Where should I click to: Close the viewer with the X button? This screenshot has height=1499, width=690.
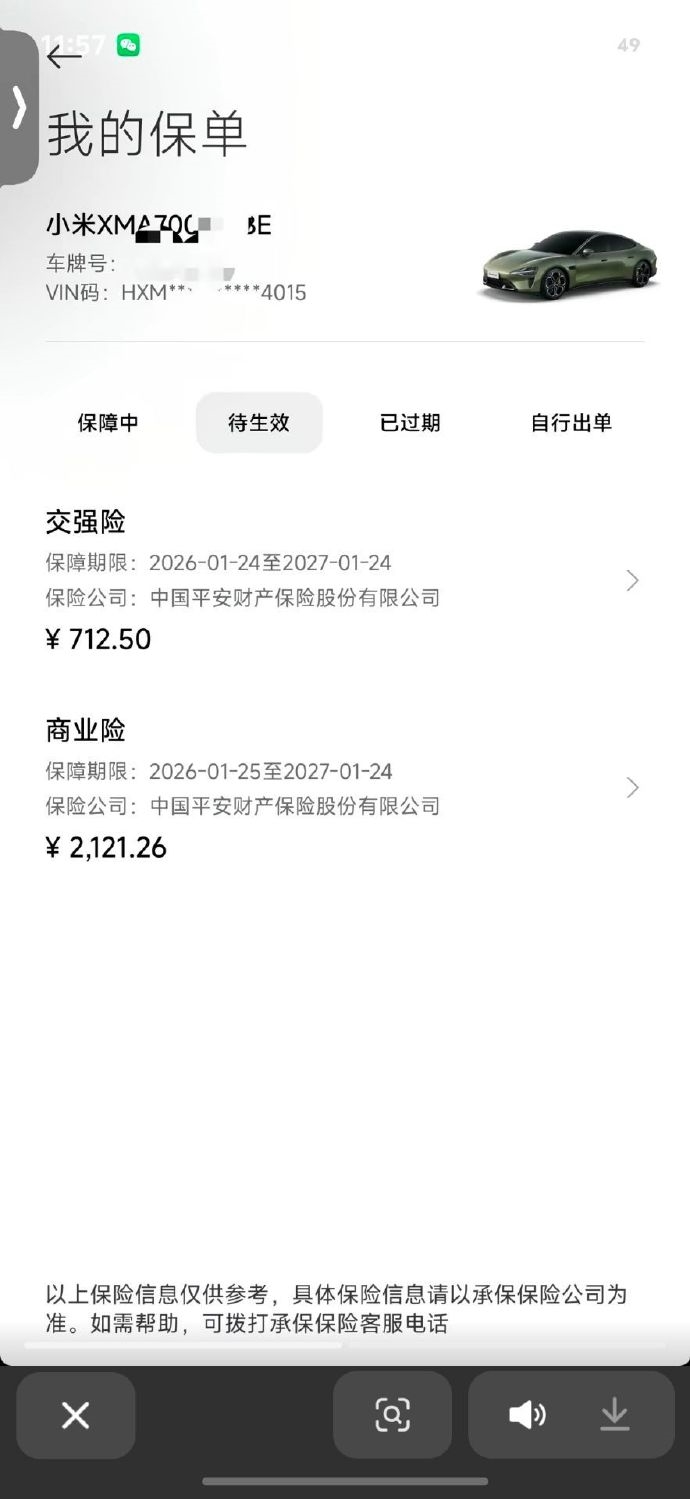(76, 1415)
